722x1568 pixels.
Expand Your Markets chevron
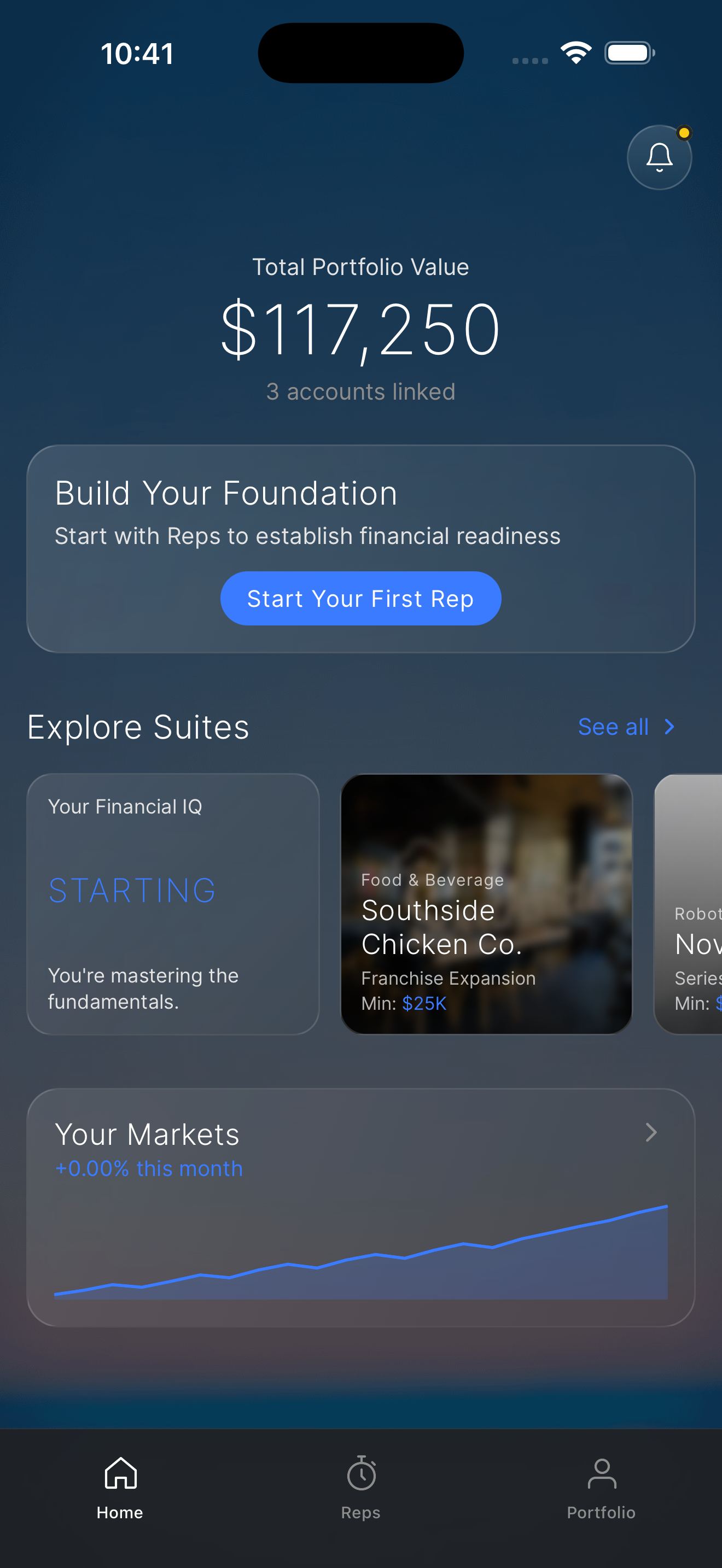651,1133
